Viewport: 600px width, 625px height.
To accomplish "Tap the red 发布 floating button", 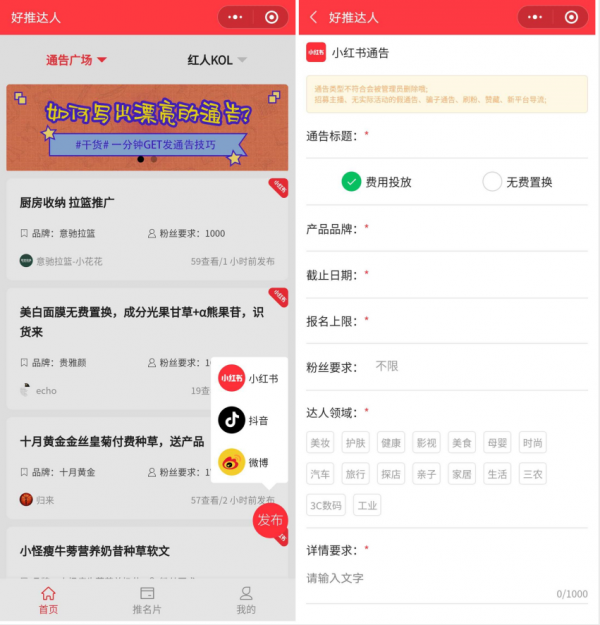I will (270, 520).
